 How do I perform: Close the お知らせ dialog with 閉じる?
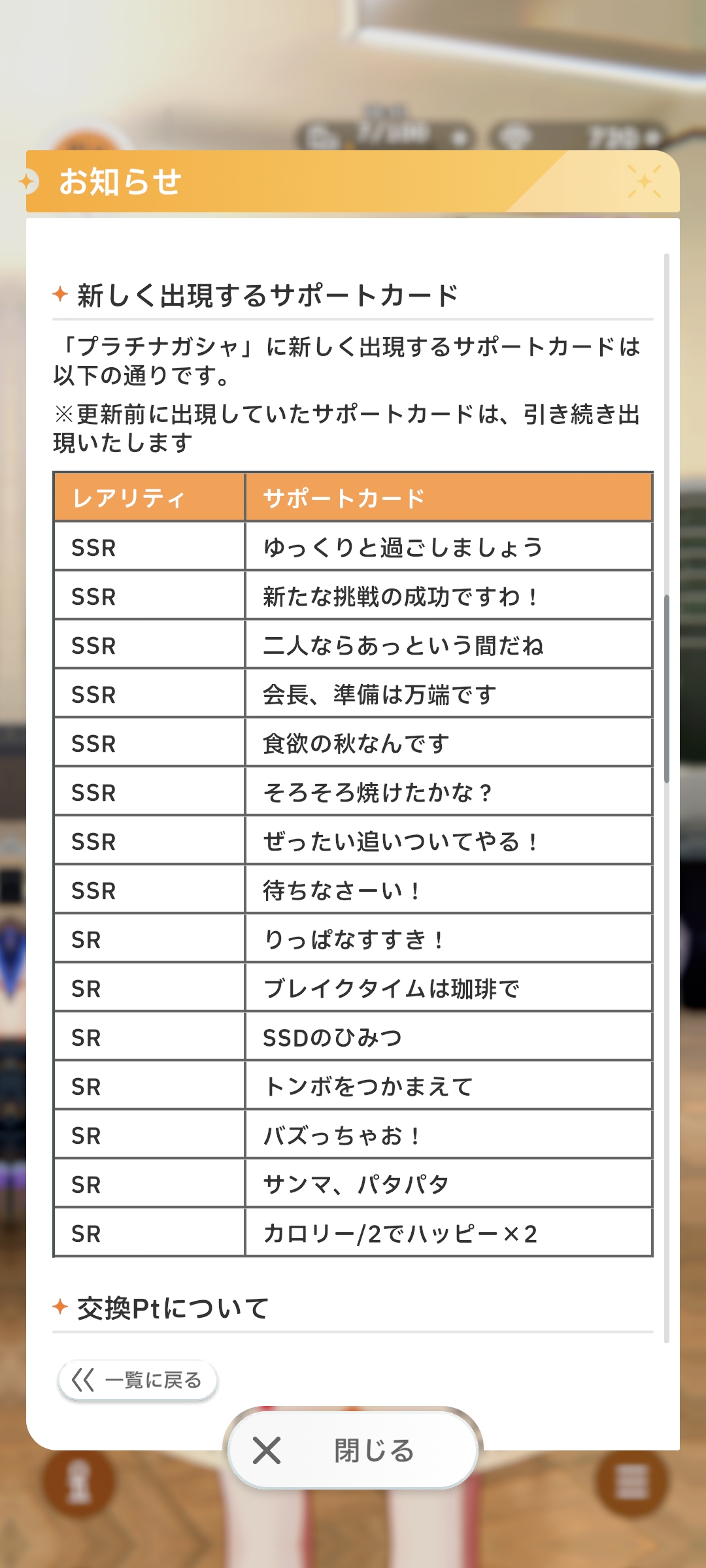[353, 1450]
